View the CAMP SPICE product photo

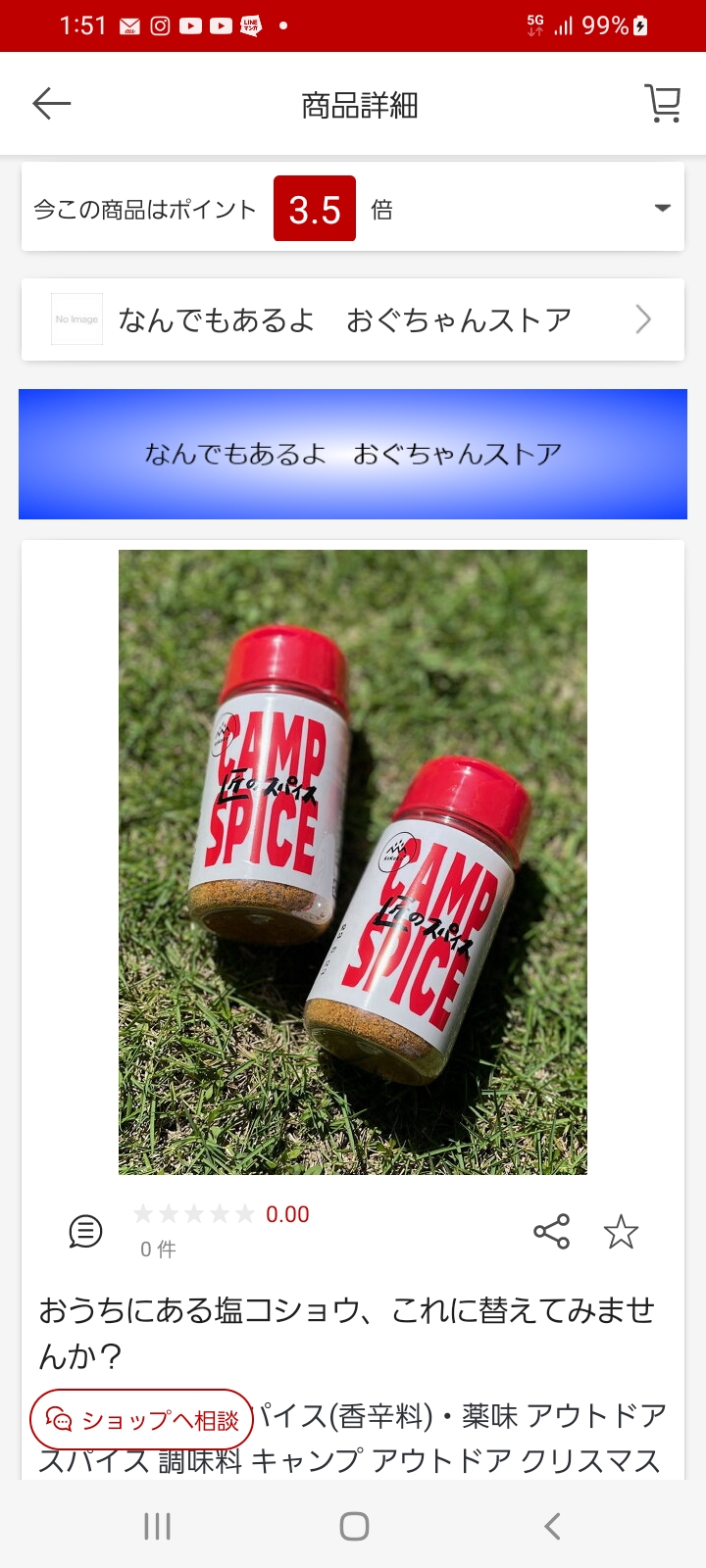tap(353, 862)
